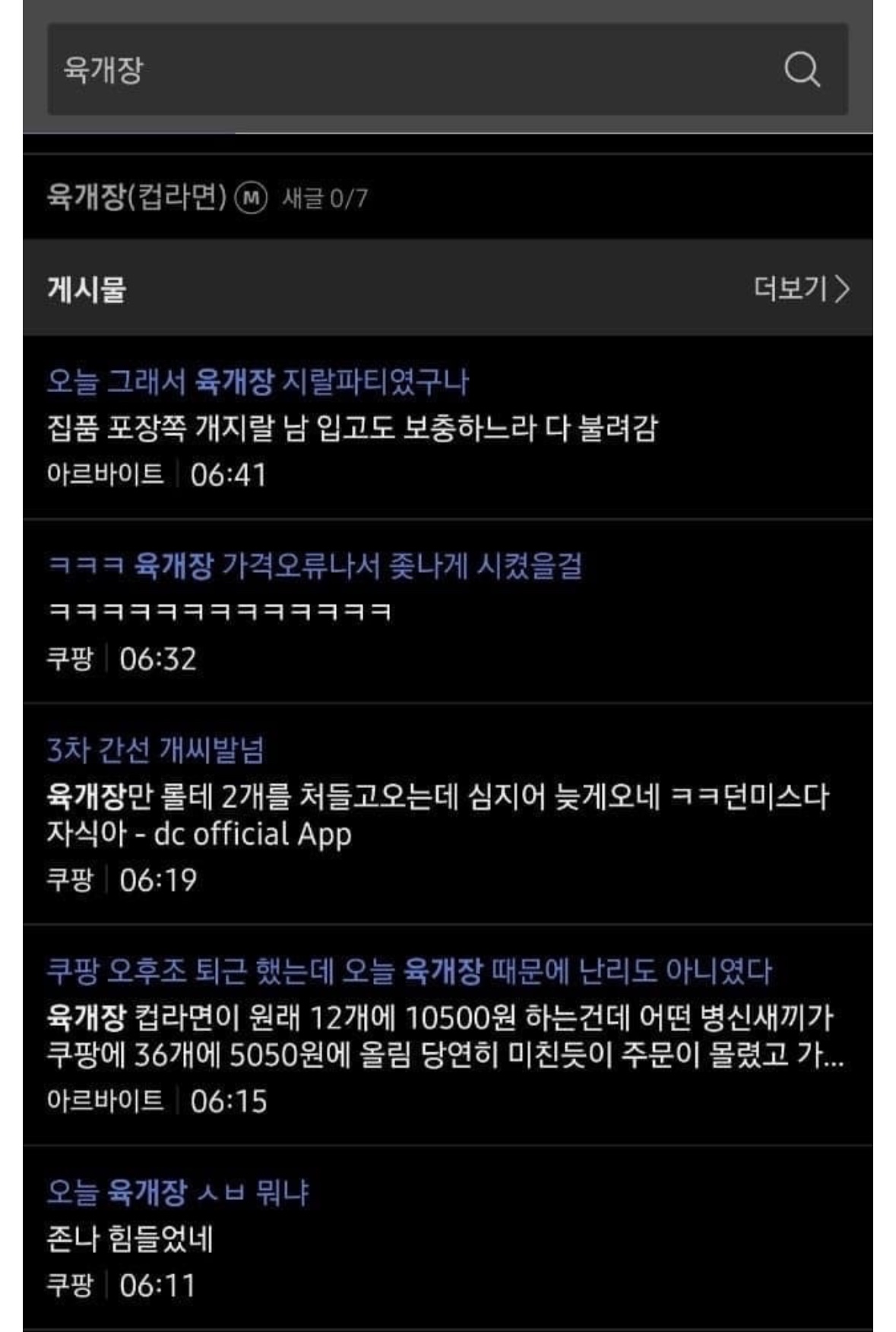Open post '오늘 그래서 육개장 지랄파티였구나'
Screen dimensions: 896x1332
tap(258, 381)
